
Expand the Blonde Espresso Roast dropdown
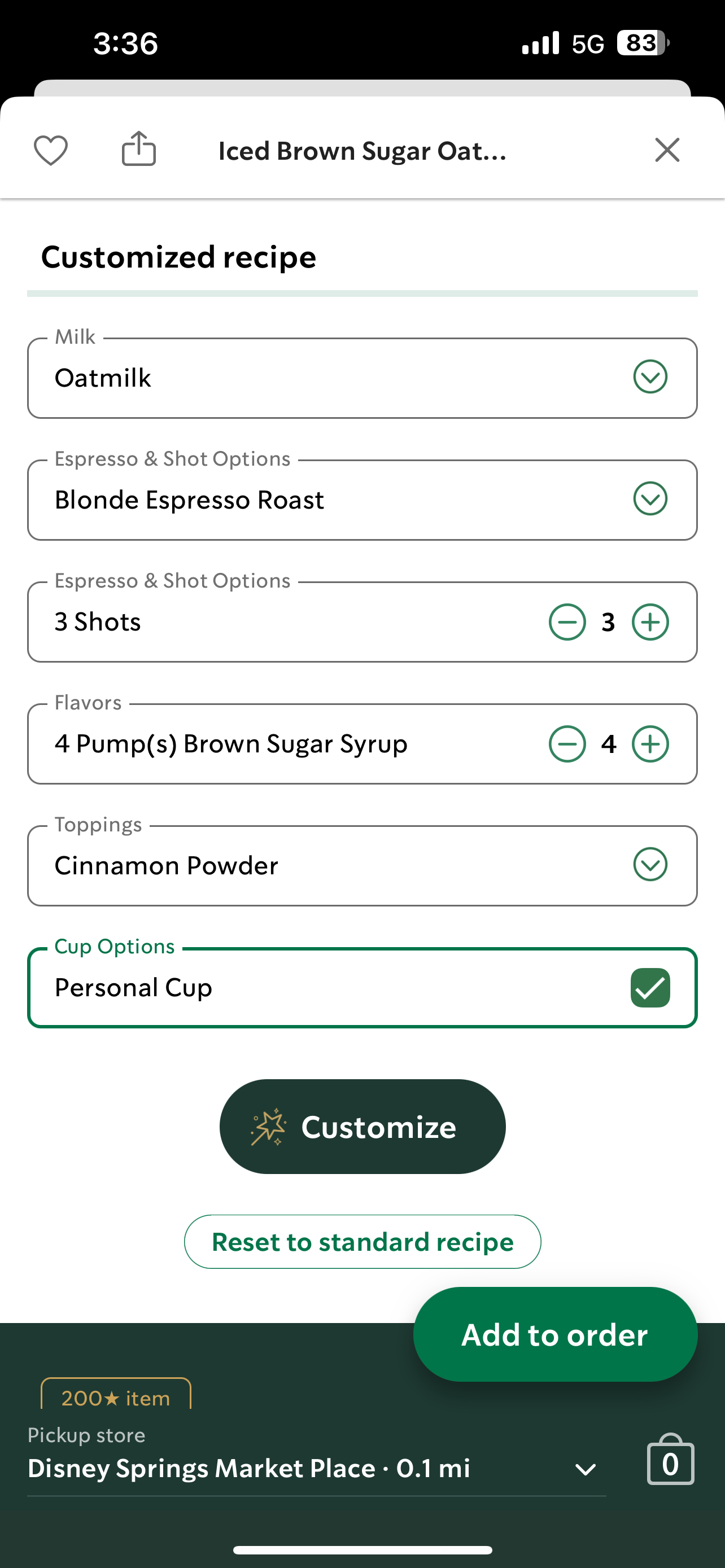point(650,499)
